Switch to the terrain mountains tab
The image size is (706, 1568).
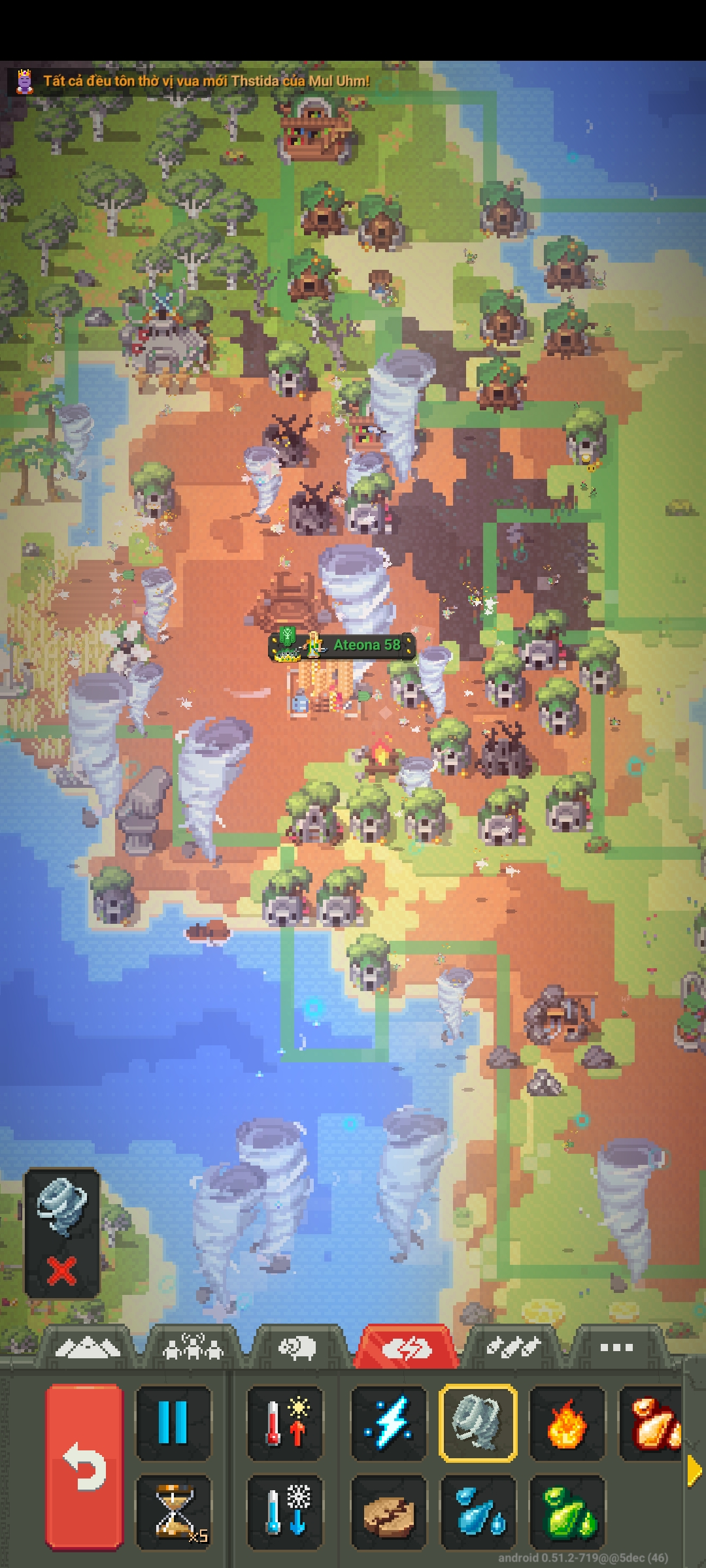[87, 1348]
